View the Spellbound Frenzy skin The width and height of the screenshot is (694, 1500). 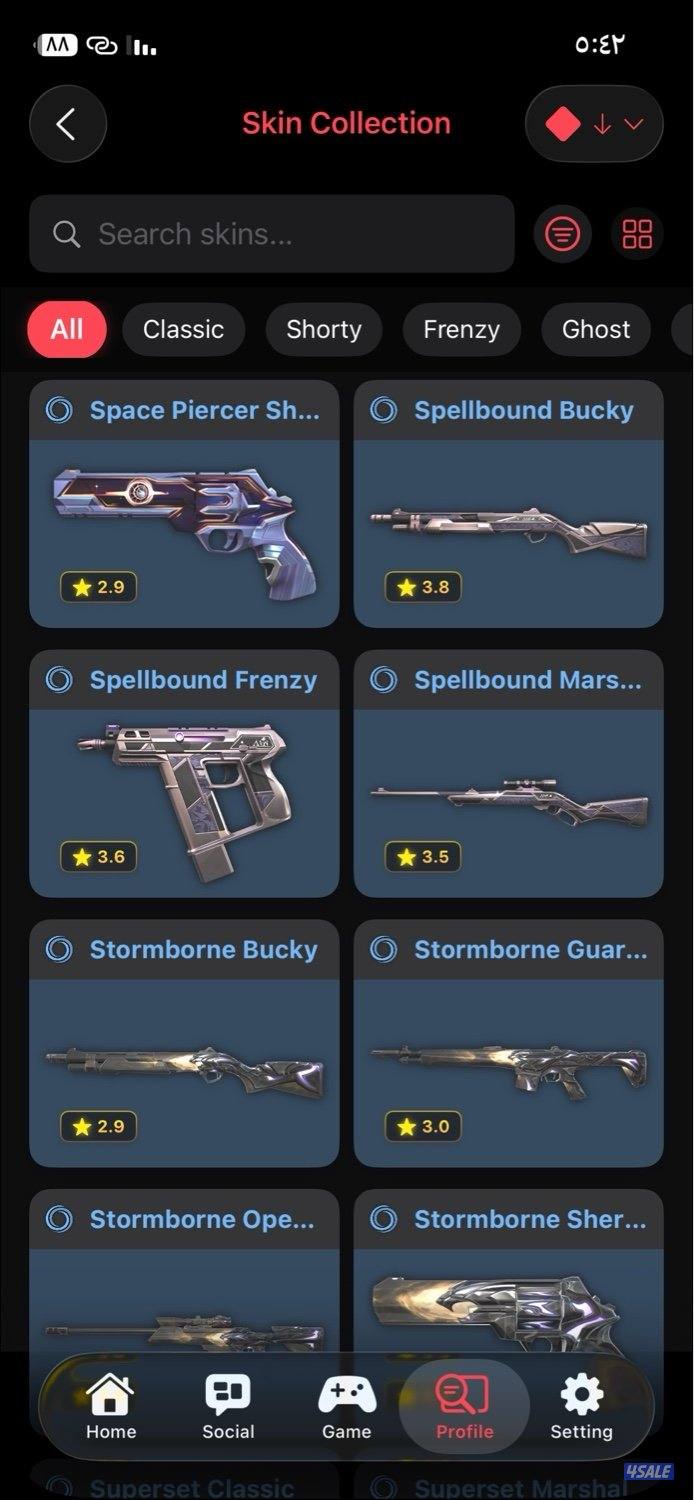[x=184, y=774]
